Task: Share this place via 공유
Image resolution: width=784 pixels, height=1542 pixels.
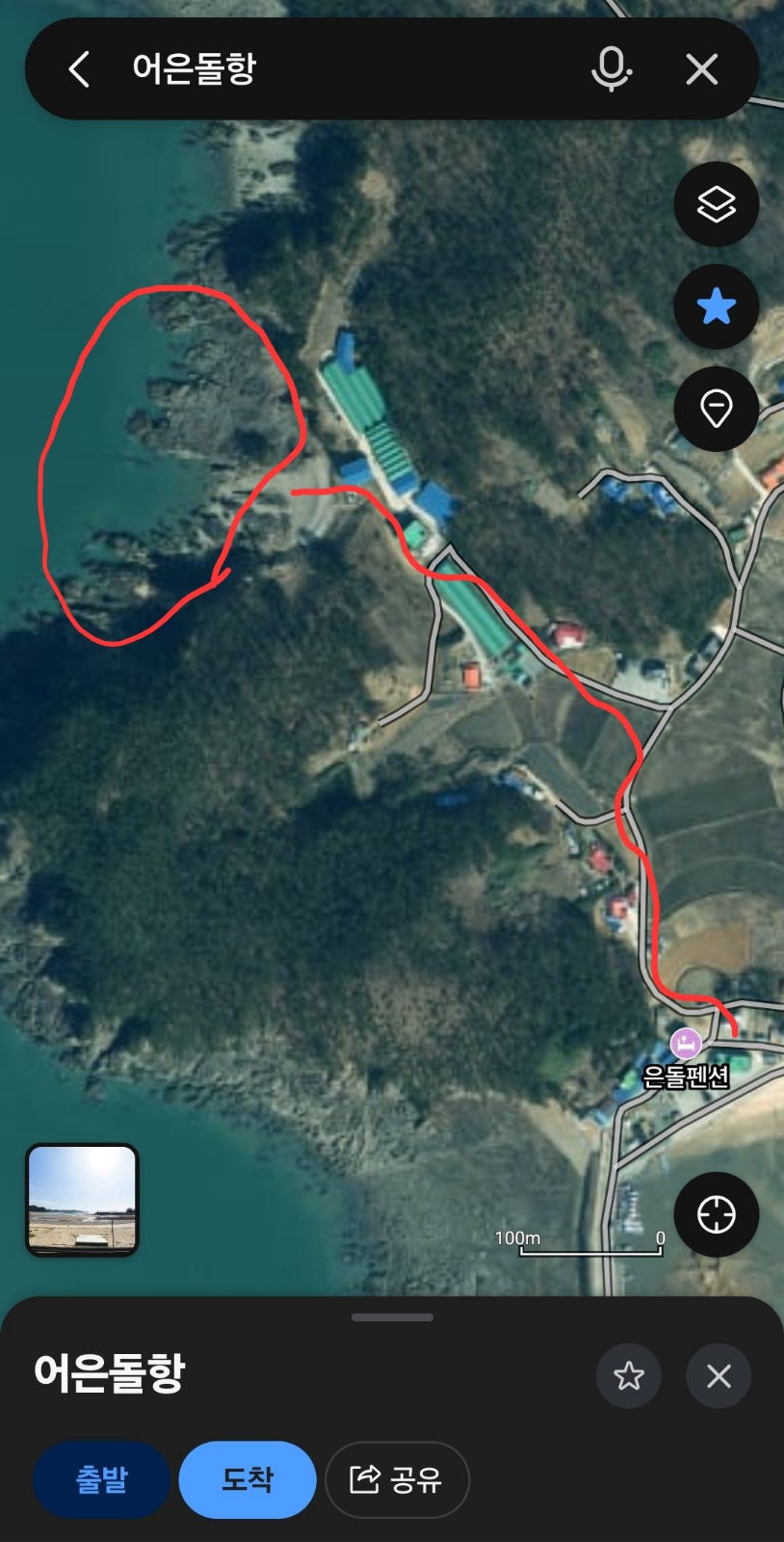Action: click(397, 1479)
